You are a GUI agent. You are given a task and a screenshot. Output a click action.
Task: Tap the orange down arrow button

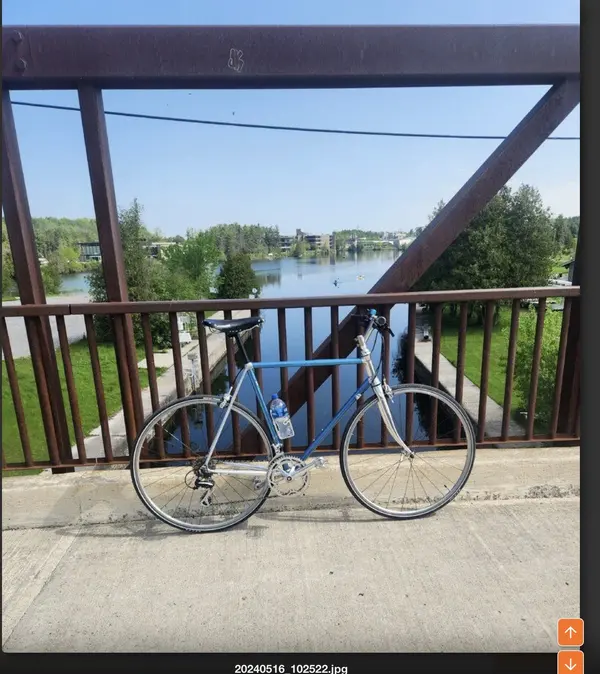[x=570, y=662]
